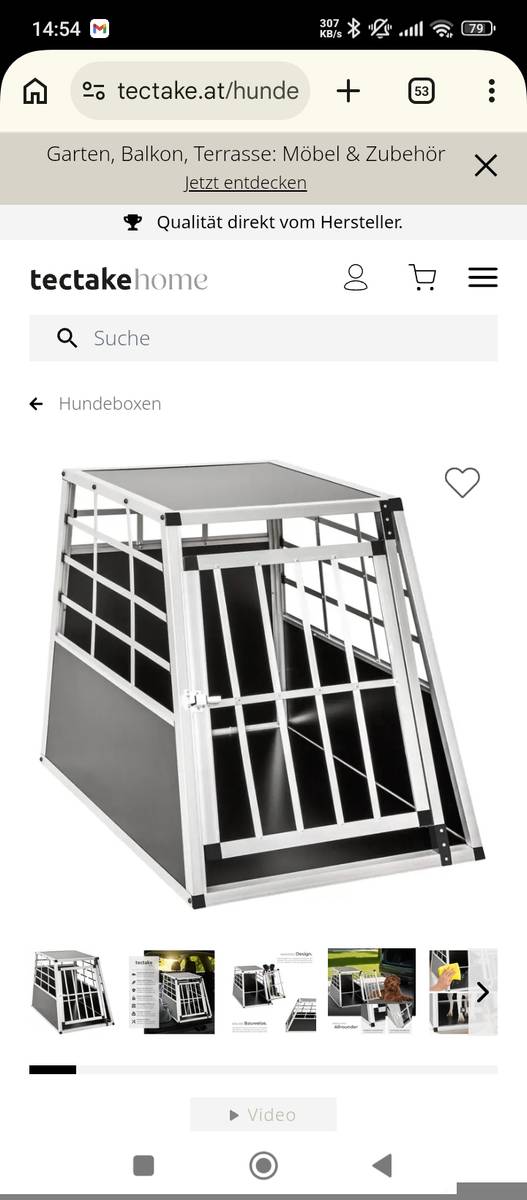
Task: Open the hamburger menu
Action: pos(483,277)
